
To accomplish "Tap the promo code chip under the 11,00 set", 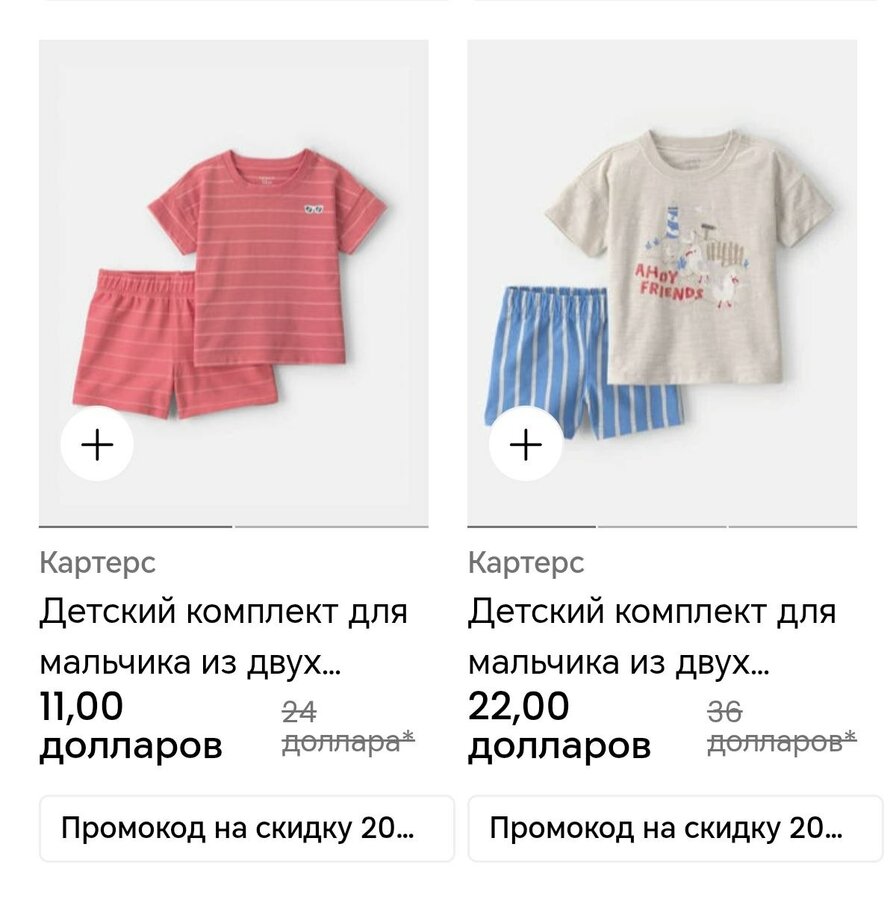I will [247, 828].
